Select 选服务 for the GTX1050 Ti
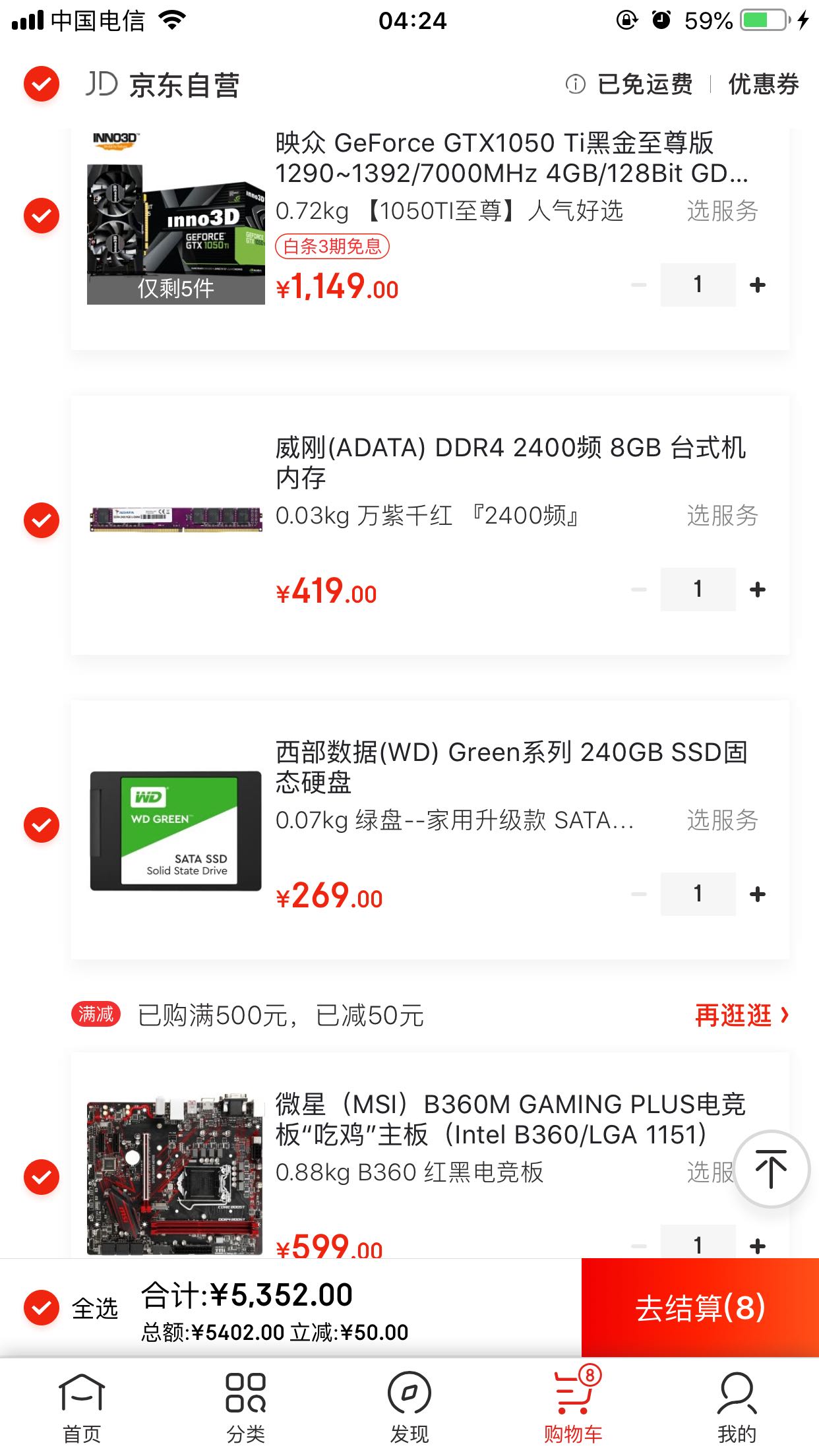Image resolution: width=819 pixels, height=1456 pixels. tap(722, 211)
